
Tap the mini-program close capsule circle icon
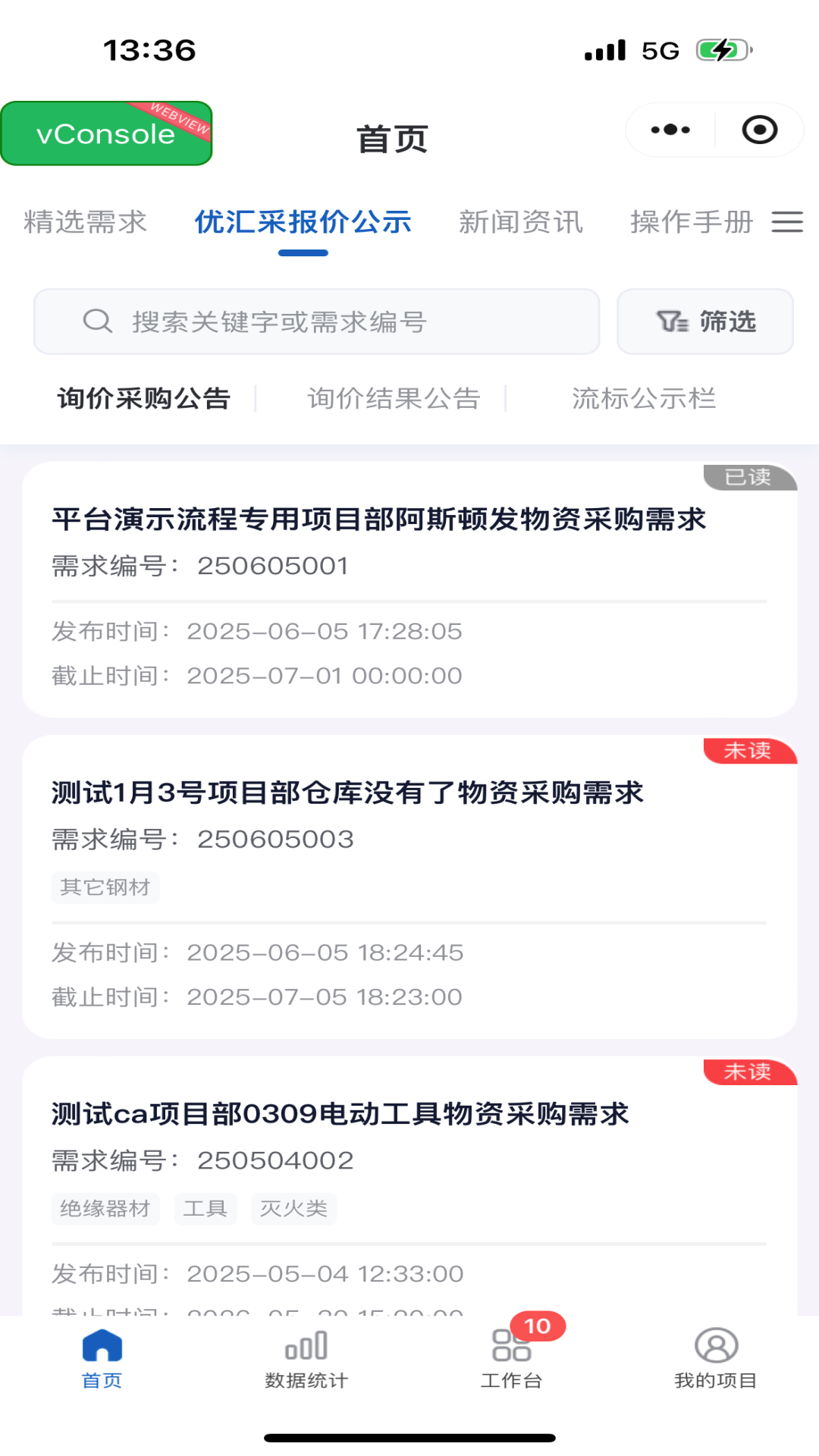(x=758, y=130)
